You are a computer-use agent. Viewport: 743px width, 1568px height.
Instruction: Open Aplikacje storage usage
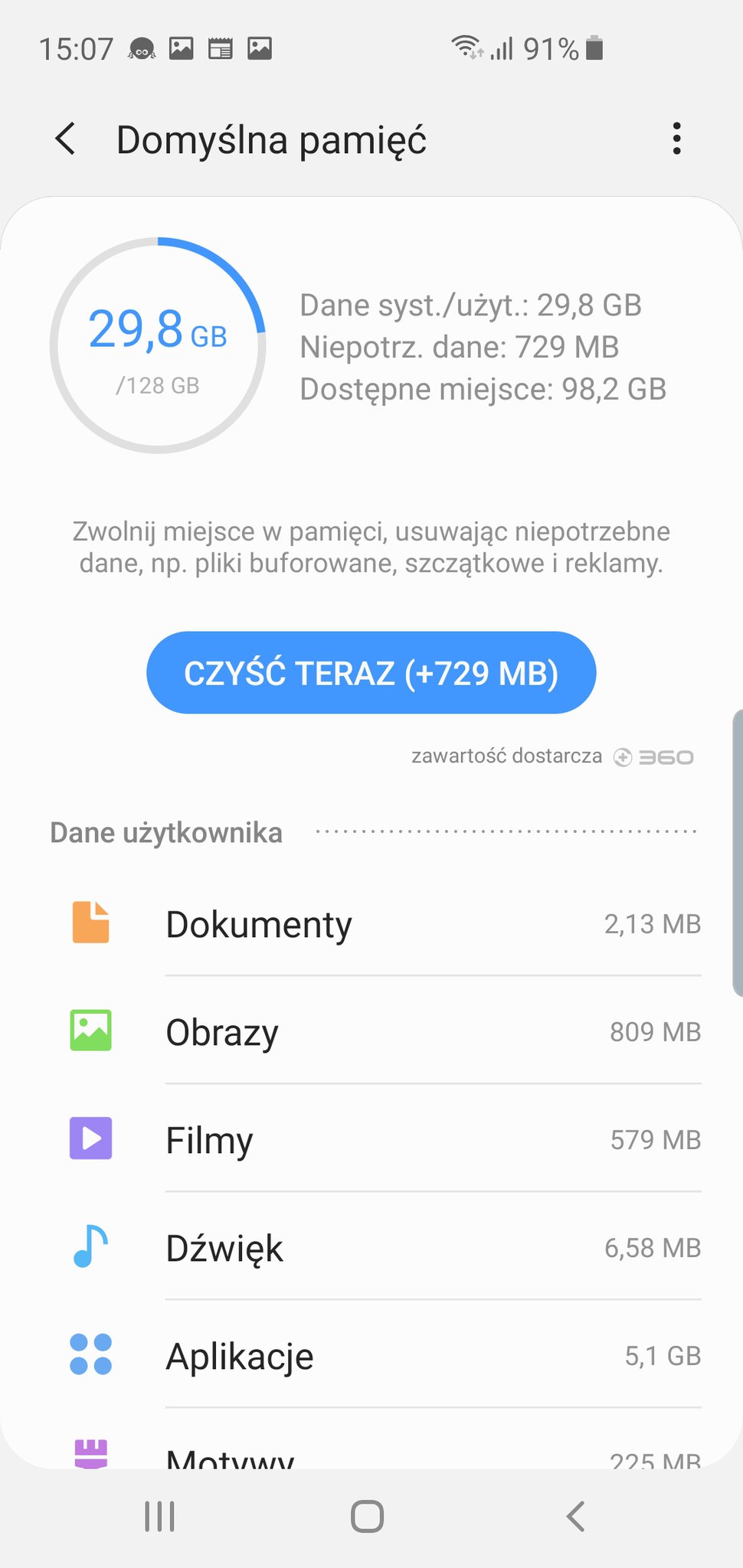(x=371, y=1355)
